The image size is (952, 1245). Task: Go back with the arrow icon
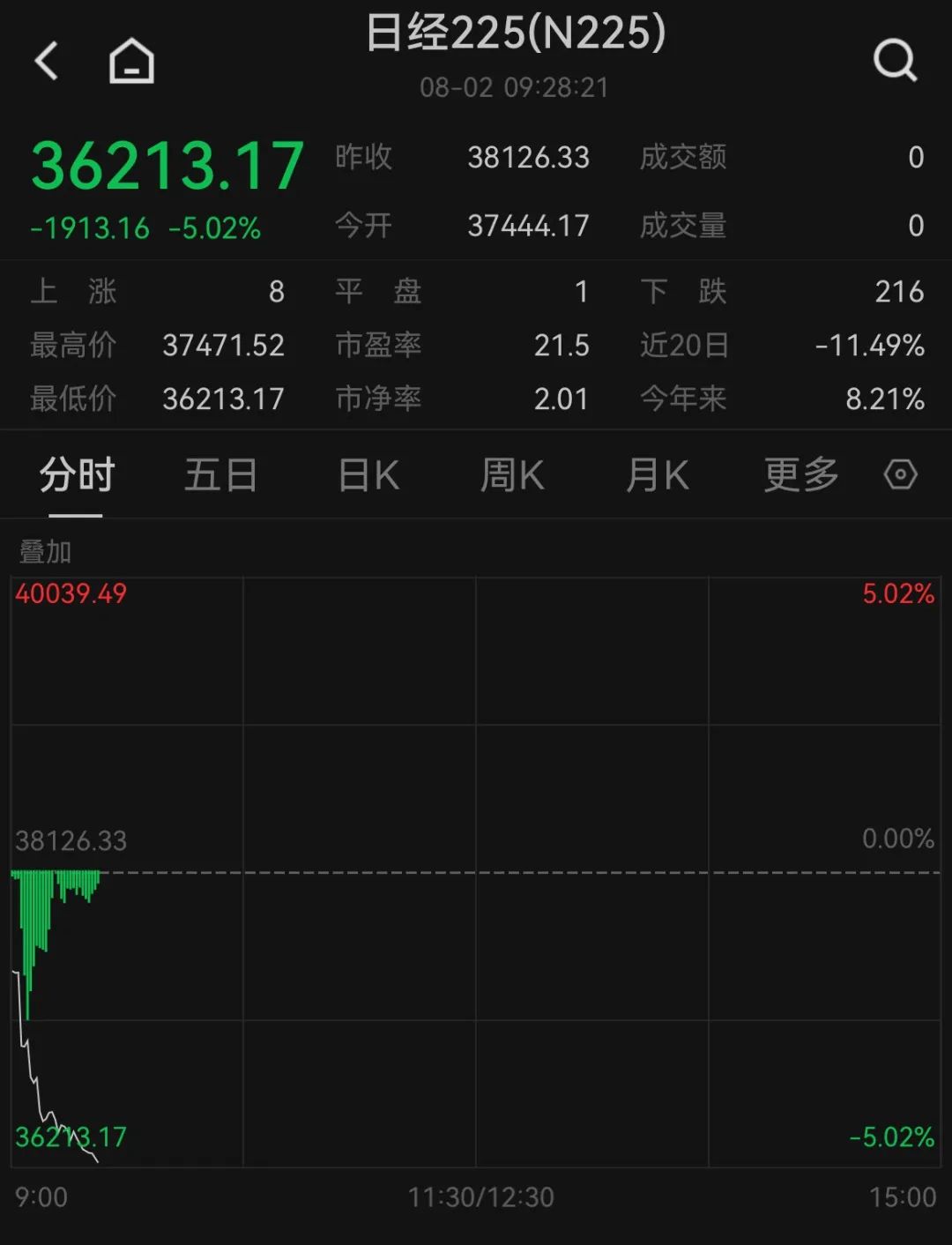pos(47,61)
